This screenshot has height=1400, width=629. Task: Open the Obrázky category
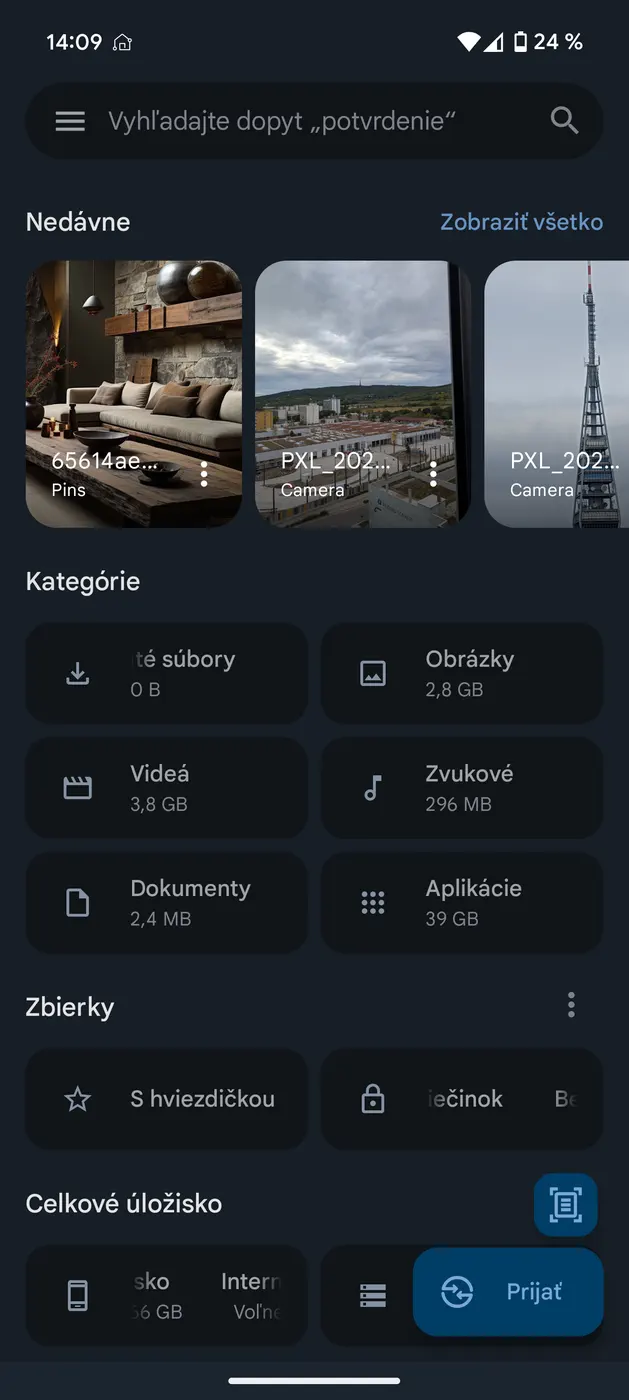461,673
